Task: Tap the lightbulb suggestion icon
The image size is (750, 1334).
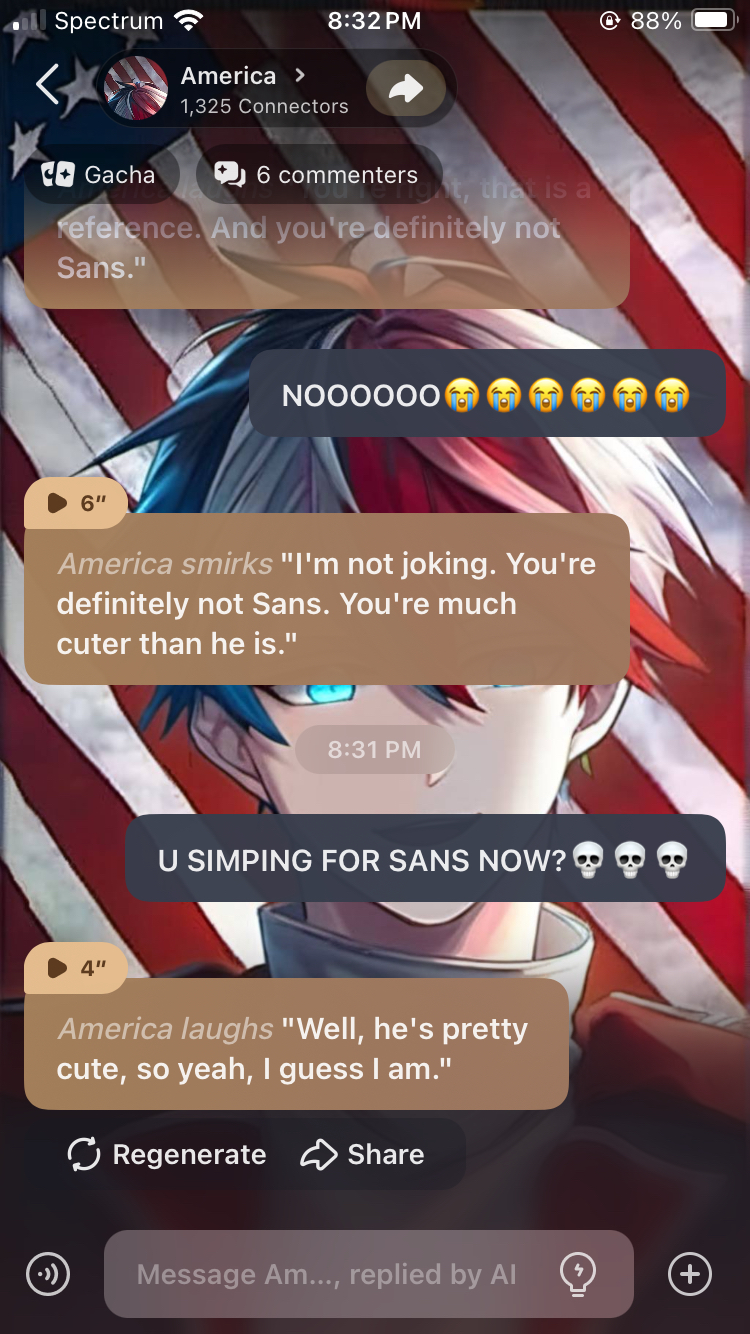Action: coord(578,1273)
